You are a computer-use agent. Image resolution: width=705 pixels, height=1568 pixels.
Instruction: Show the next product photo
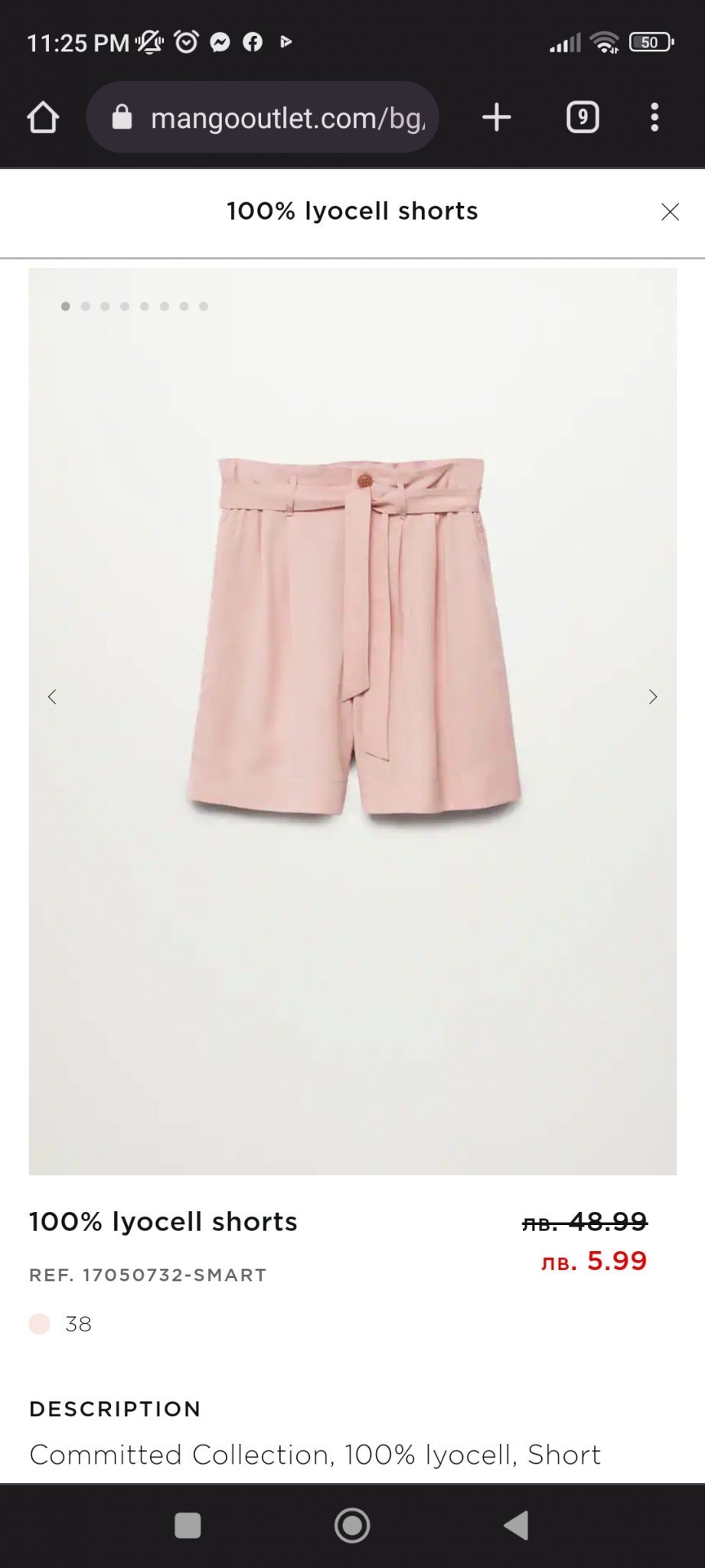(652, 697)
